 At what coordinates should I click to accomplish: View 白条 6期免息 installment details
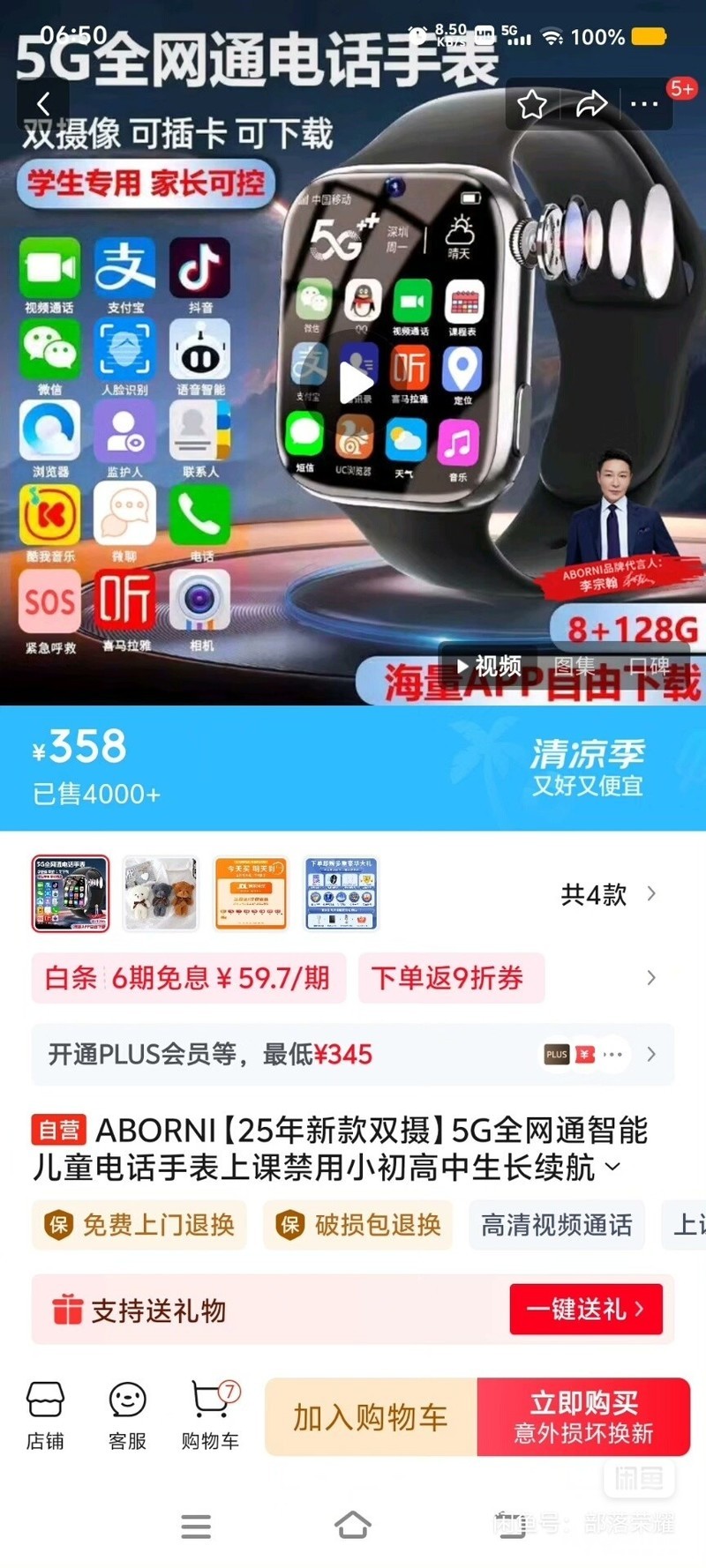(187, 978)
